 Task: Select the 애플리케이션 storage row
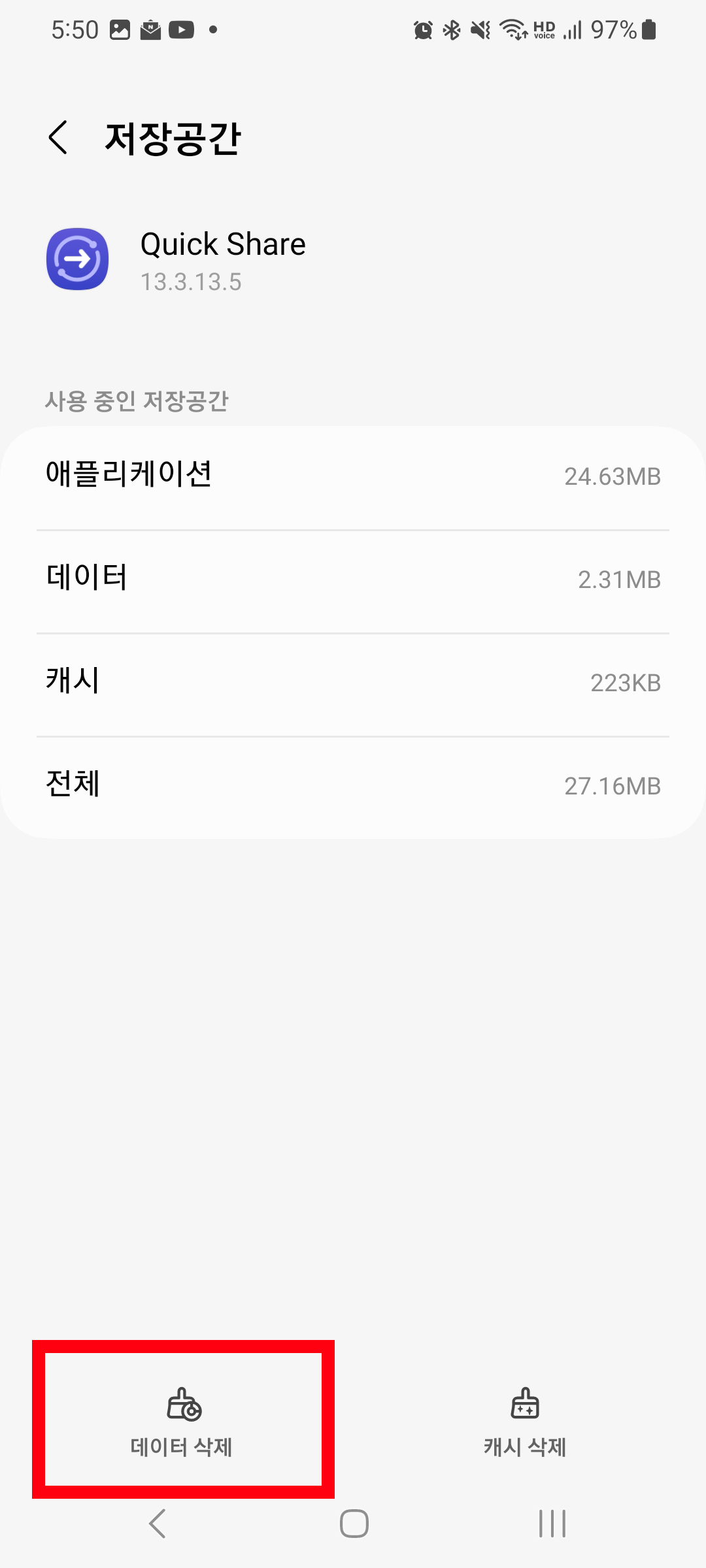pos(353,475)
